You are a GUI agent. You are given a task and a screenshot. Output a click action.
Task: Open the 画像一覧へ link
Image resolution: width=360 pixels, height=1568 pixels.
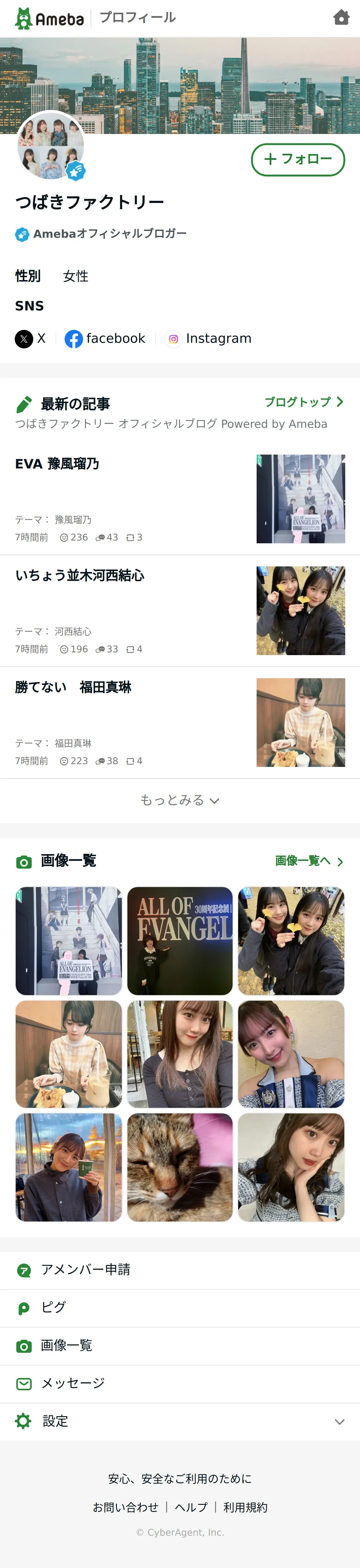[309, 861]
